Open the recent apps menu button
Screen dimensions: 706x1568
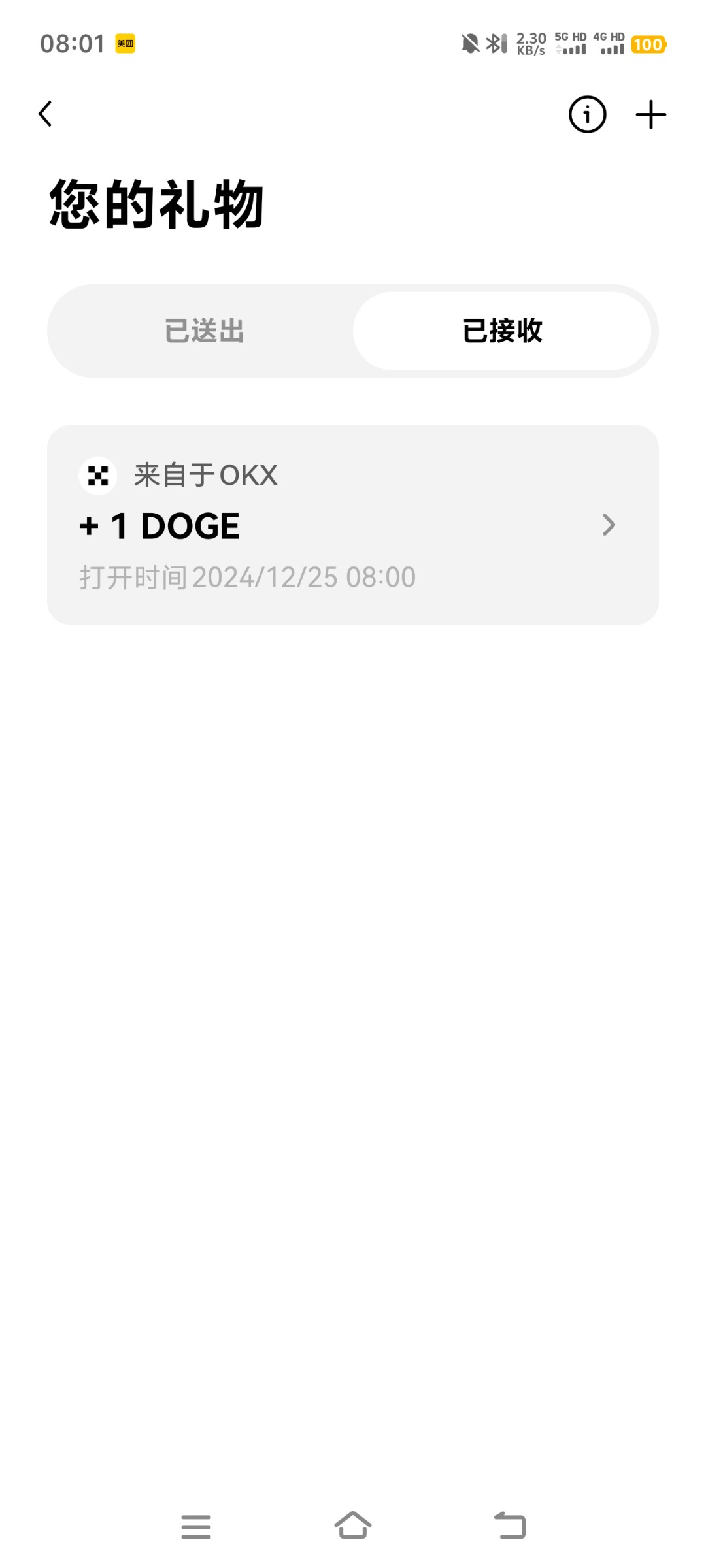click(x=196, y=1526)
